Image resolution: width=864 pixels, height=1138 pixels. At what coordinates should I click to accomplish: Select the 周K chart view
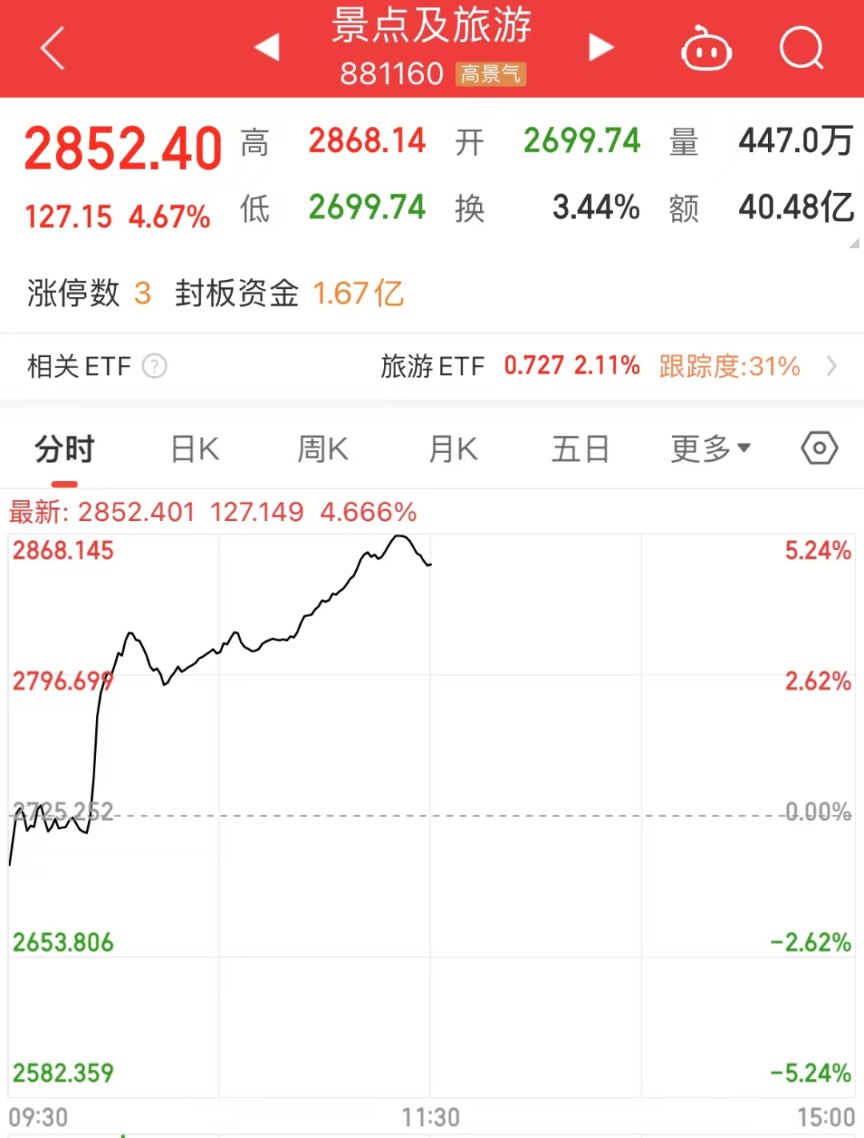pyautogui.click(x=321, y=449)
